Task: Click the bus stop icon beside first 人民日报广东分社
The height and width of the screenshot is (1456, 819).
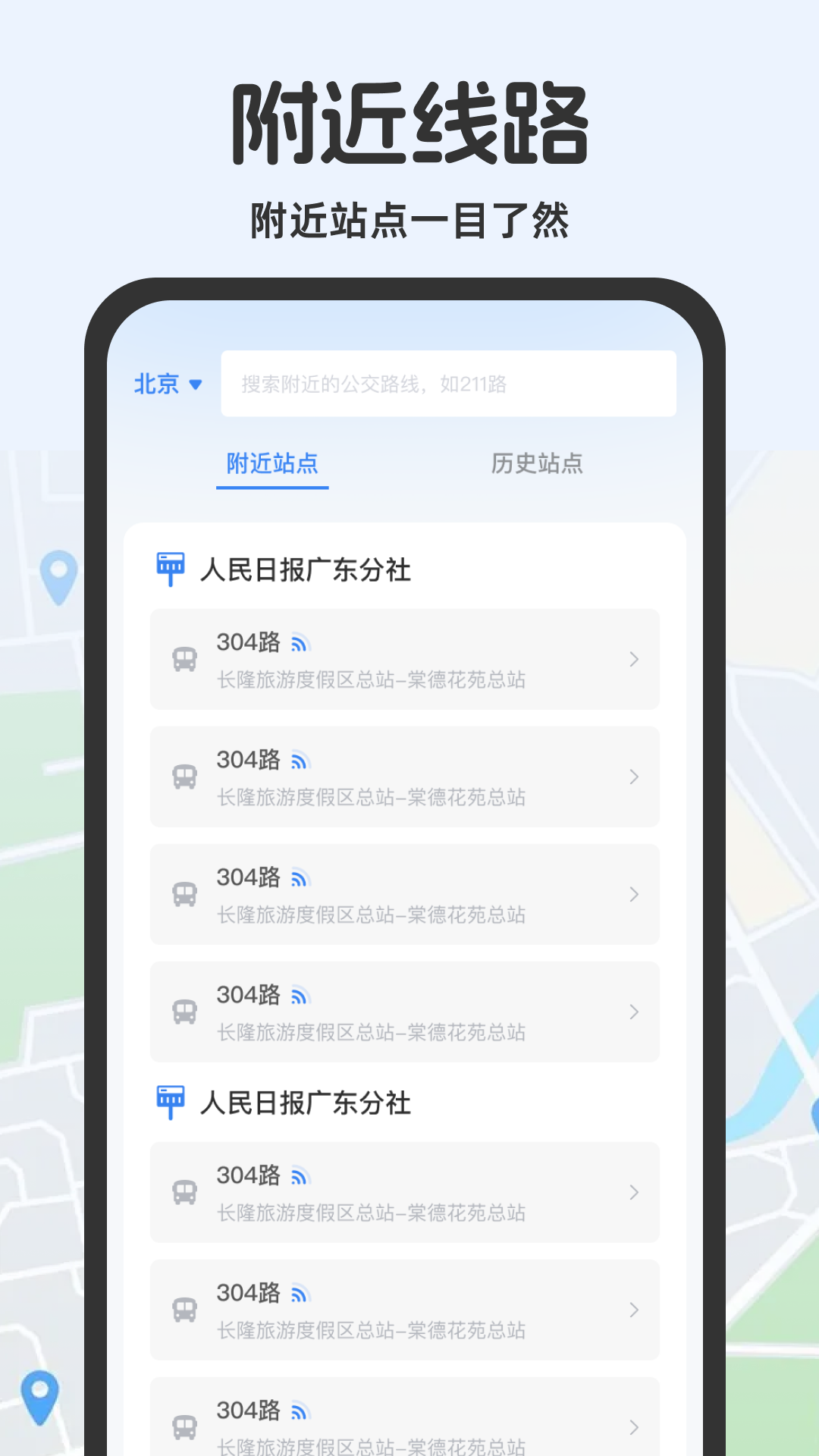Action: [171, 567]
